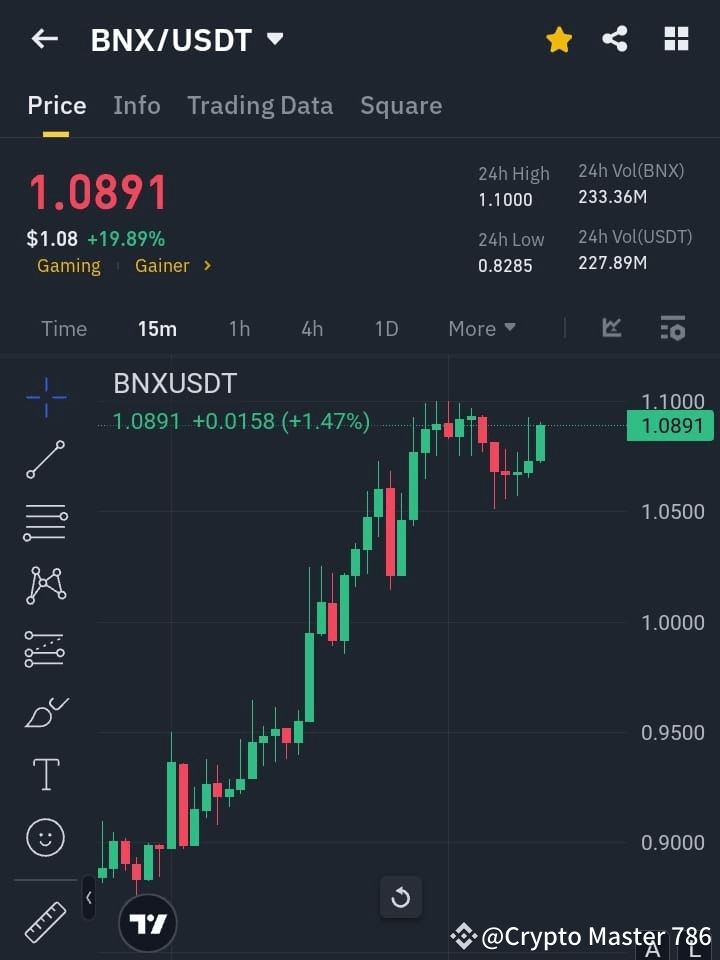Open chart display settings
Screen dimensions: 720x960
tap(672, 328)
